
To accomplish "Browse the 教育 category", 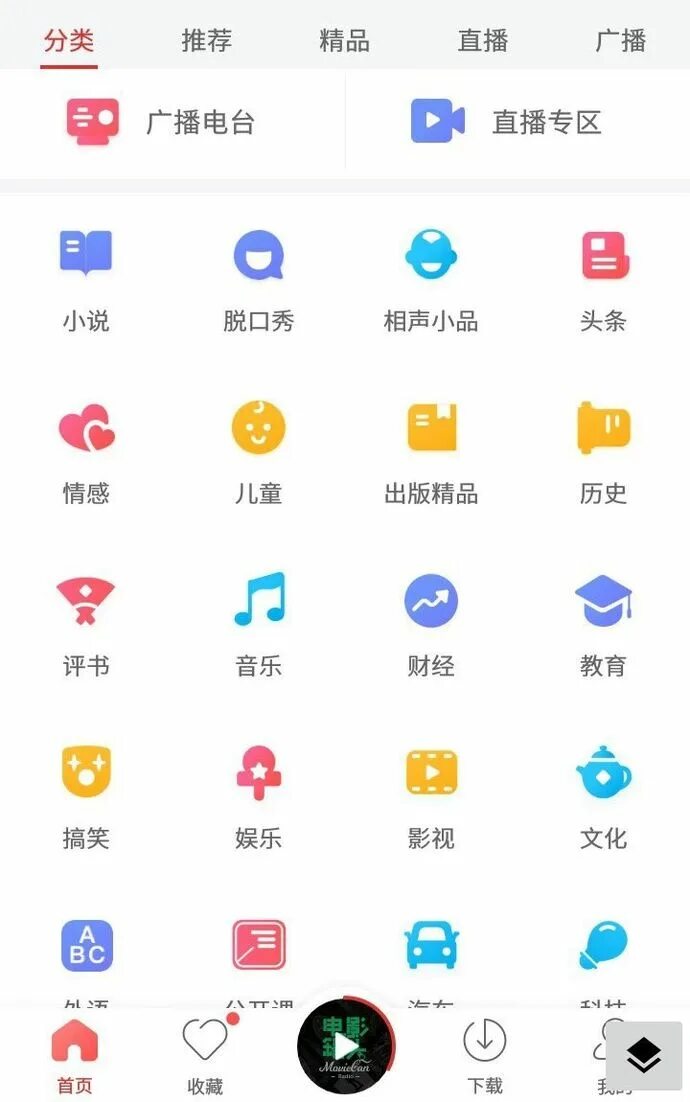I will click(603, 620).
